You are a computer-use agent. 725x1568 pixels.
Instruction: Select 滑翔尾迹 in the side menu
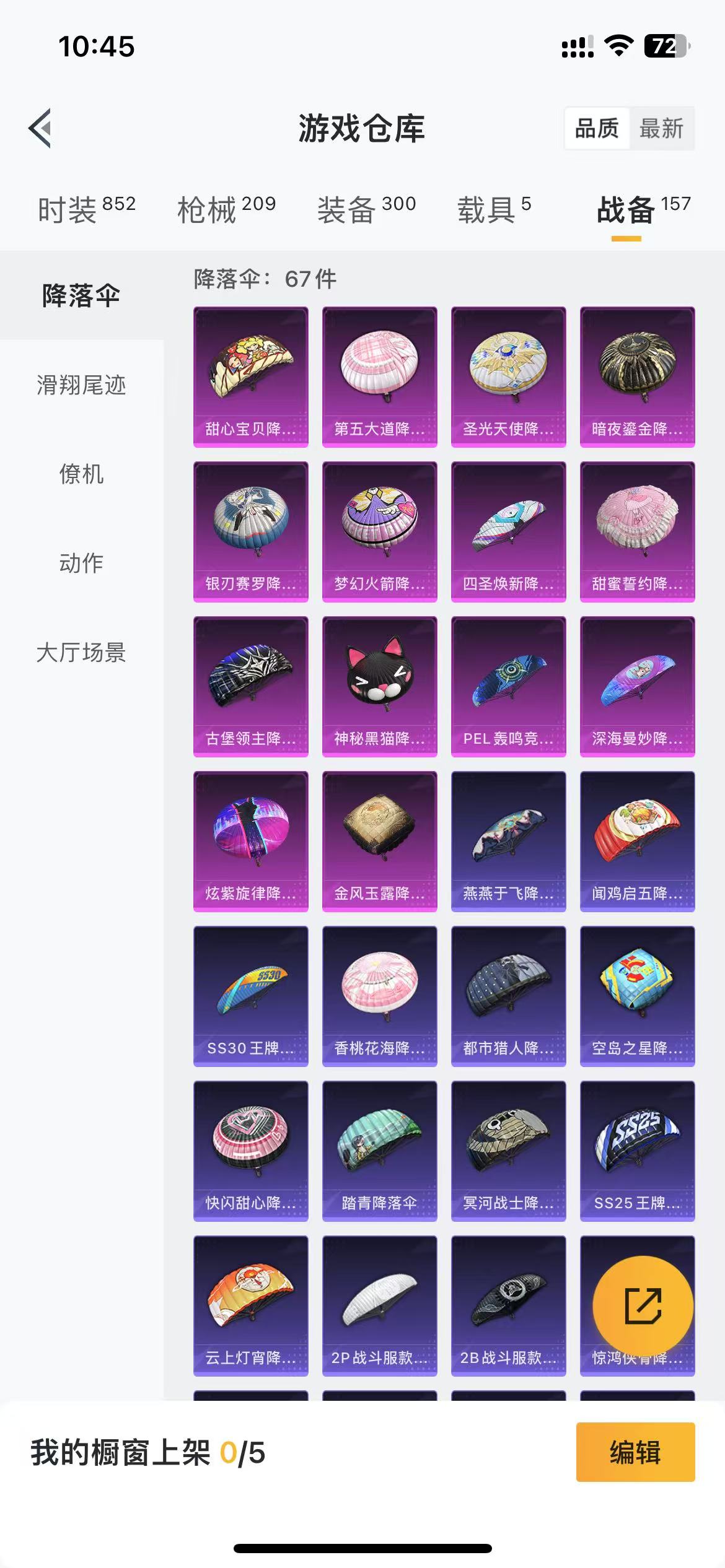pos(81,385)
